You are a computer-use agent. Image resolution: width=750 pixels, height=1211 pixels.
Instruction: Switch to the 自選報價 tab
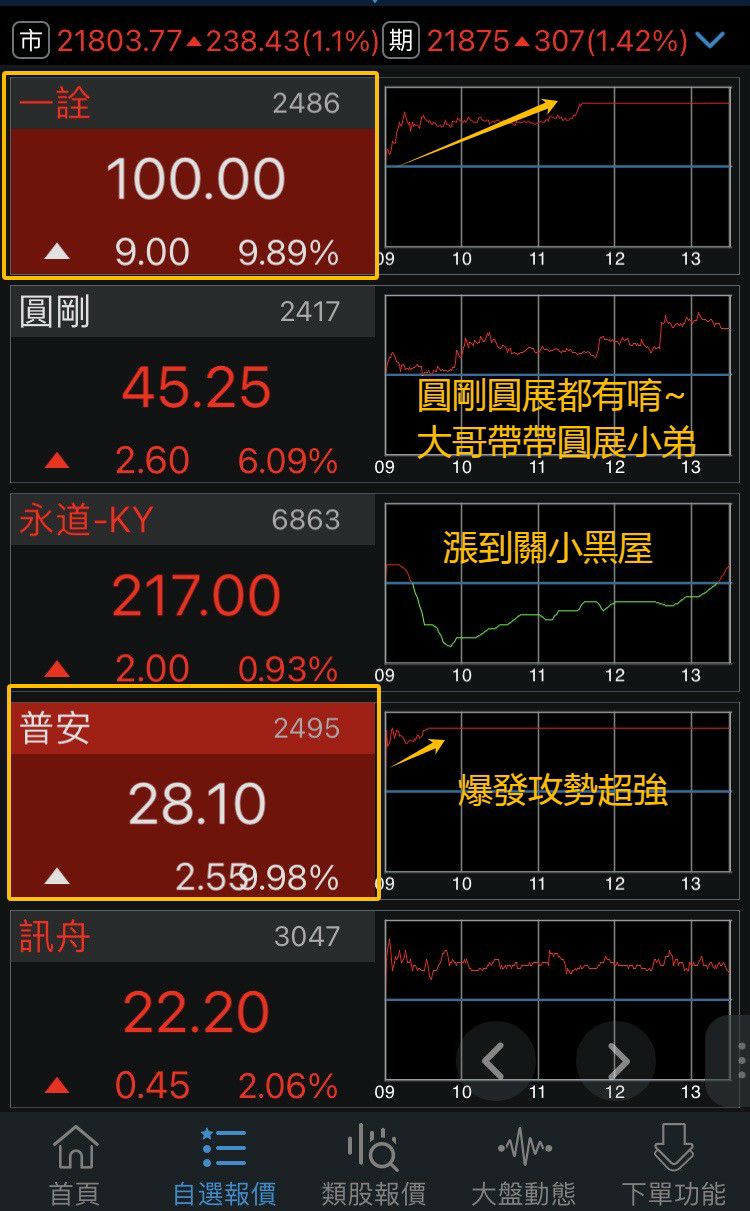click(x=224, y=1165)
